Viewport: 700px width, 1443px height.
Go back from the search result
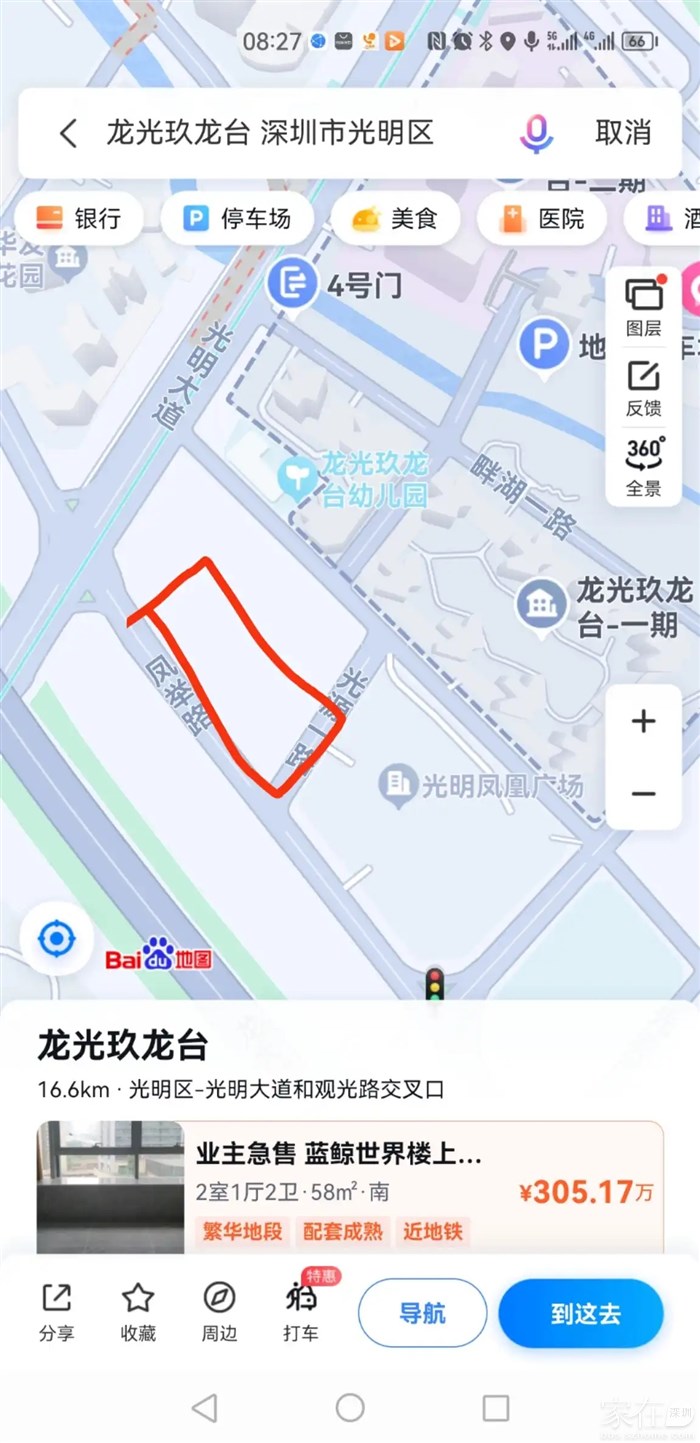click(68, 133)
